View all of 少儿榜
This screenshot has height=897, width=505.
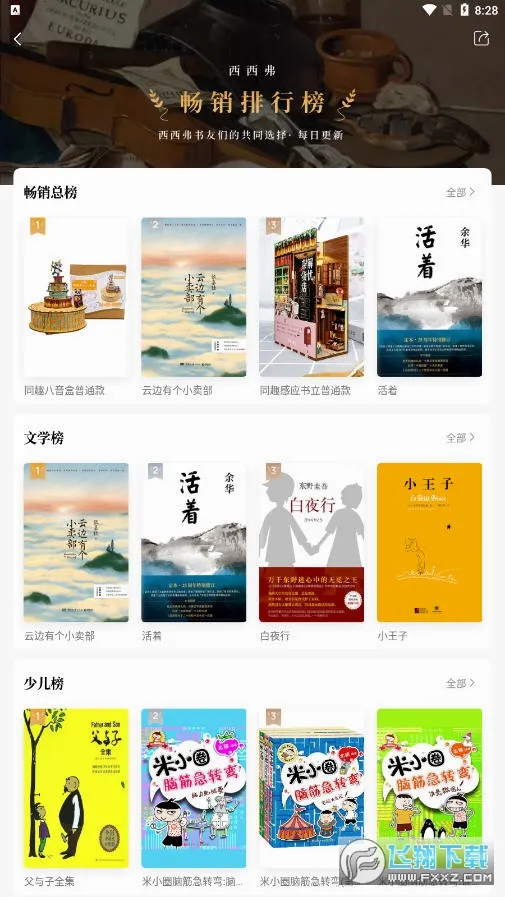click(460, 683)
